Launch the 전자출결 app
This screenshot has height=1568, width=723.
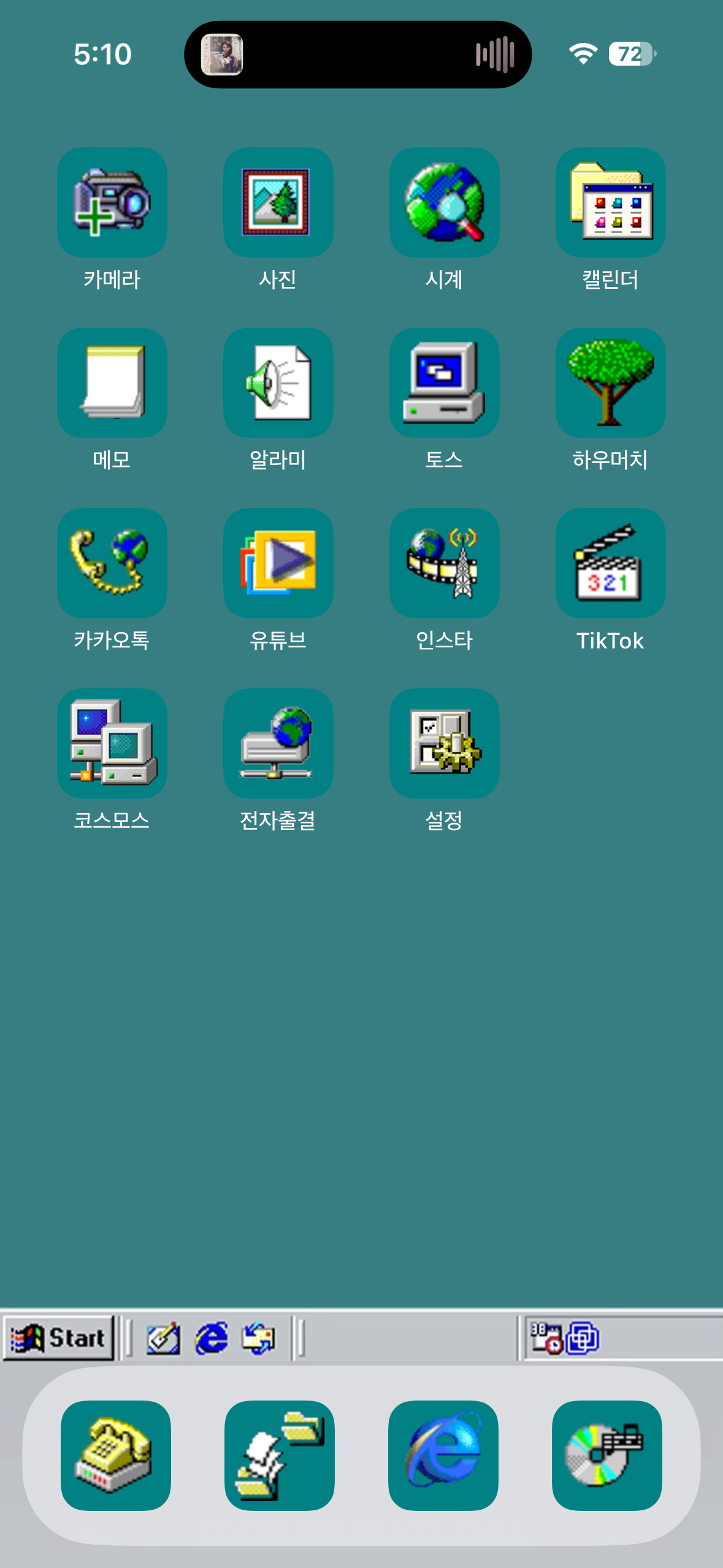point(278,744)
